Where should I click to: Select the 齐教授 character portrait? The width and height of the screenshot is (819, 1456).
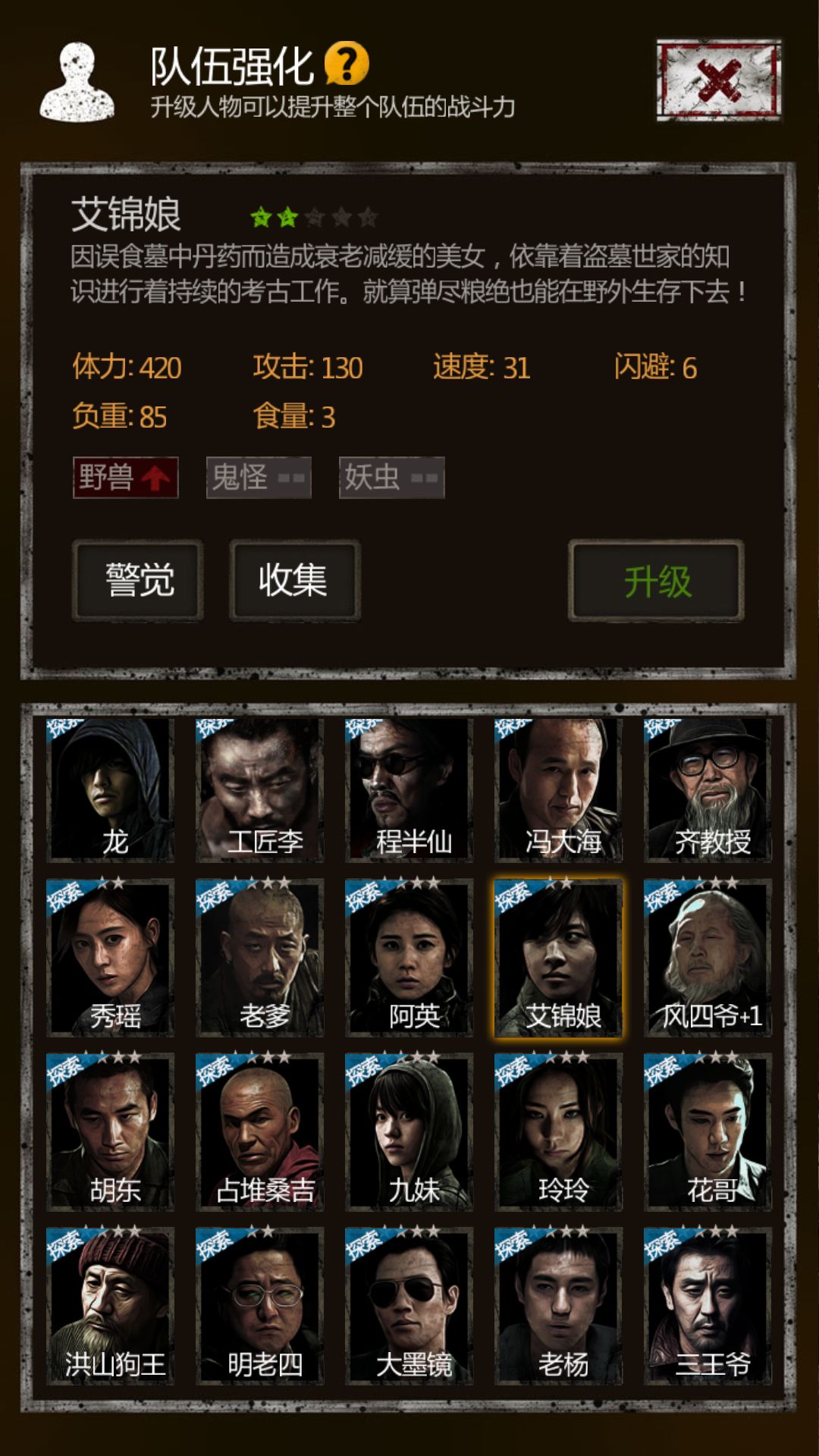coord(708,785)
